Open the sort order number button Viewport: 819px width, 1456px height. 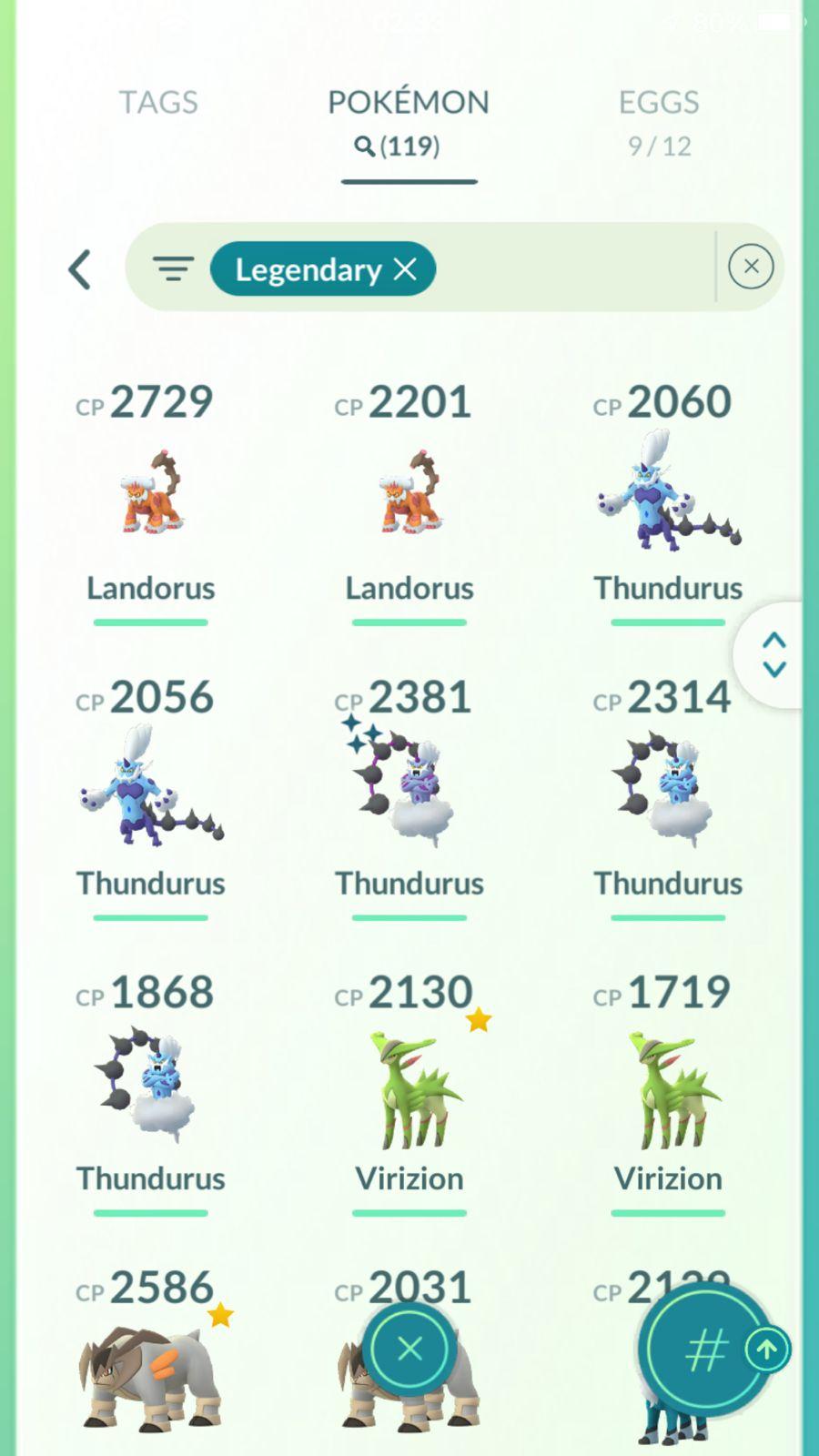[705, 1350]
